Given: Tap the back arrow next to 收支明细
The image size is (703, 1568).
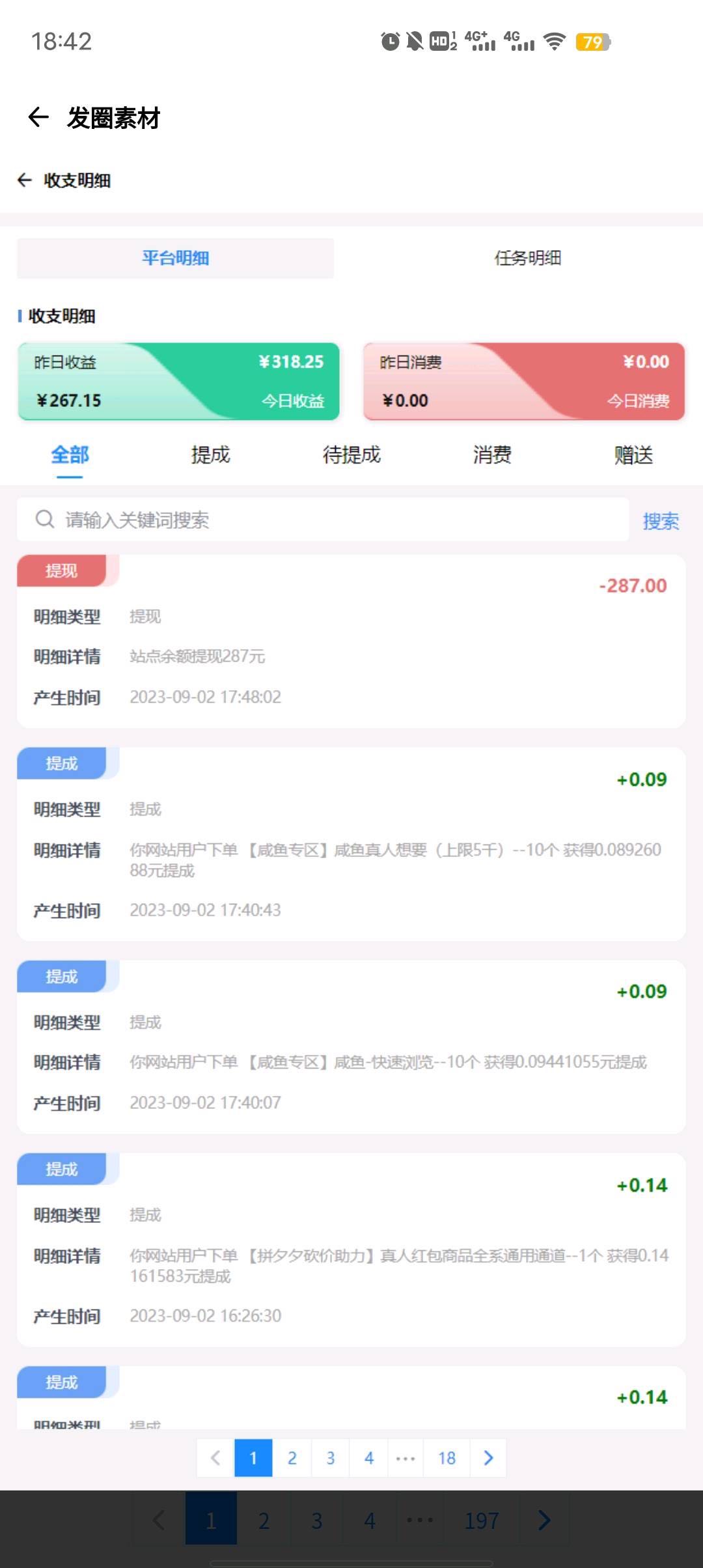Looking at the screenshot, I should click(x=25, y=180).
